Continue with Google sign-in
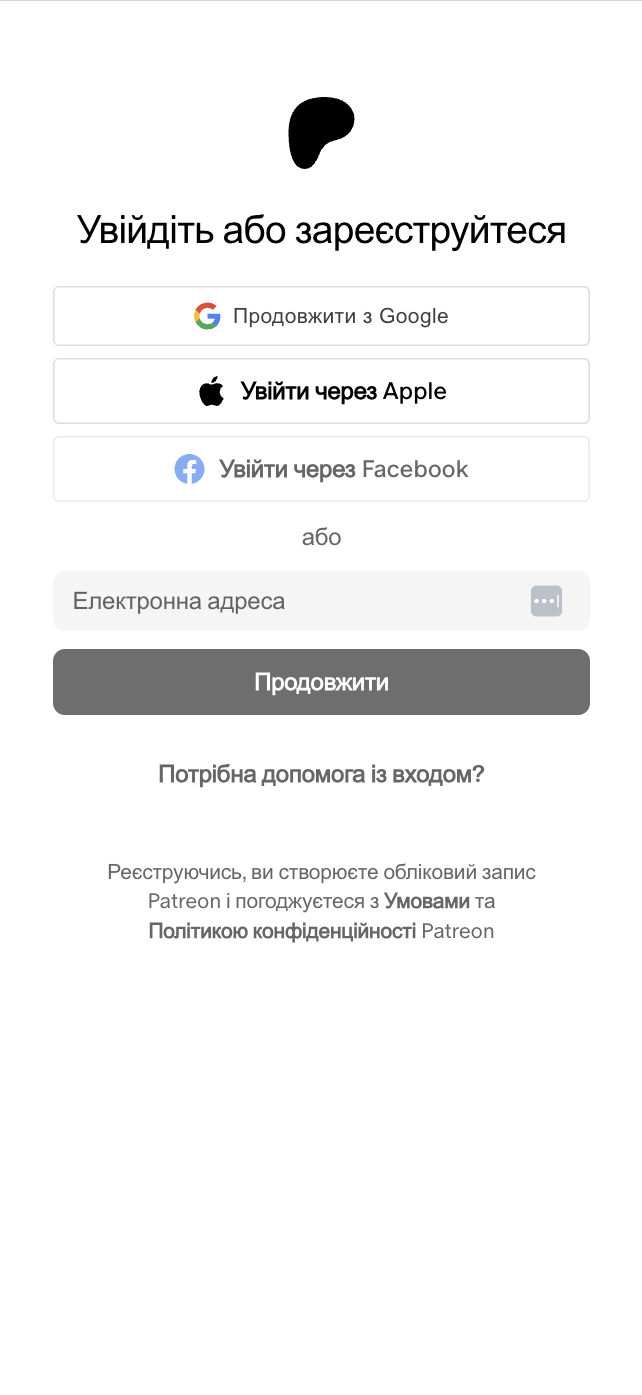The width and height of the screenshot is (642, 1395). click(x=321, y=316)
